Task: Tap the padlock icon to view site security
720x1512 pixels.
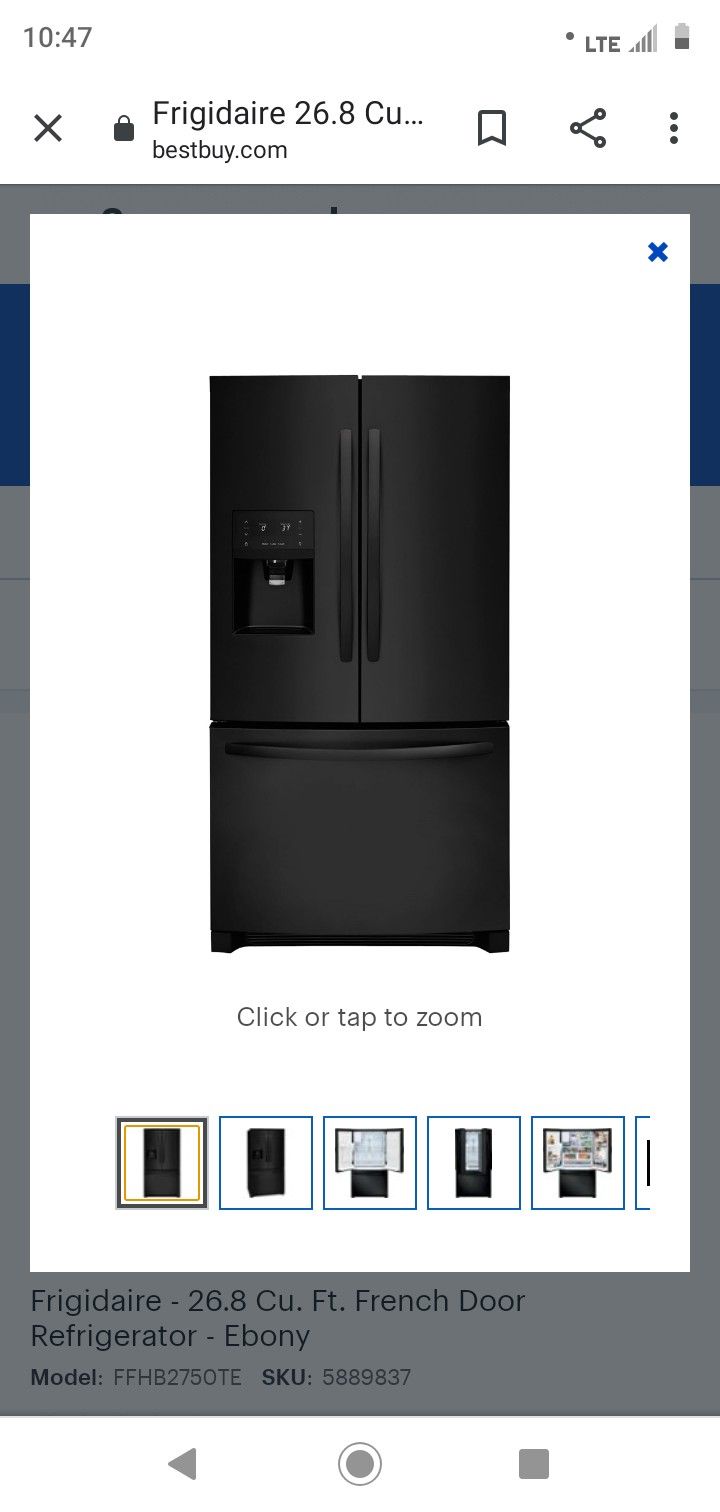Action: point(122,128)
